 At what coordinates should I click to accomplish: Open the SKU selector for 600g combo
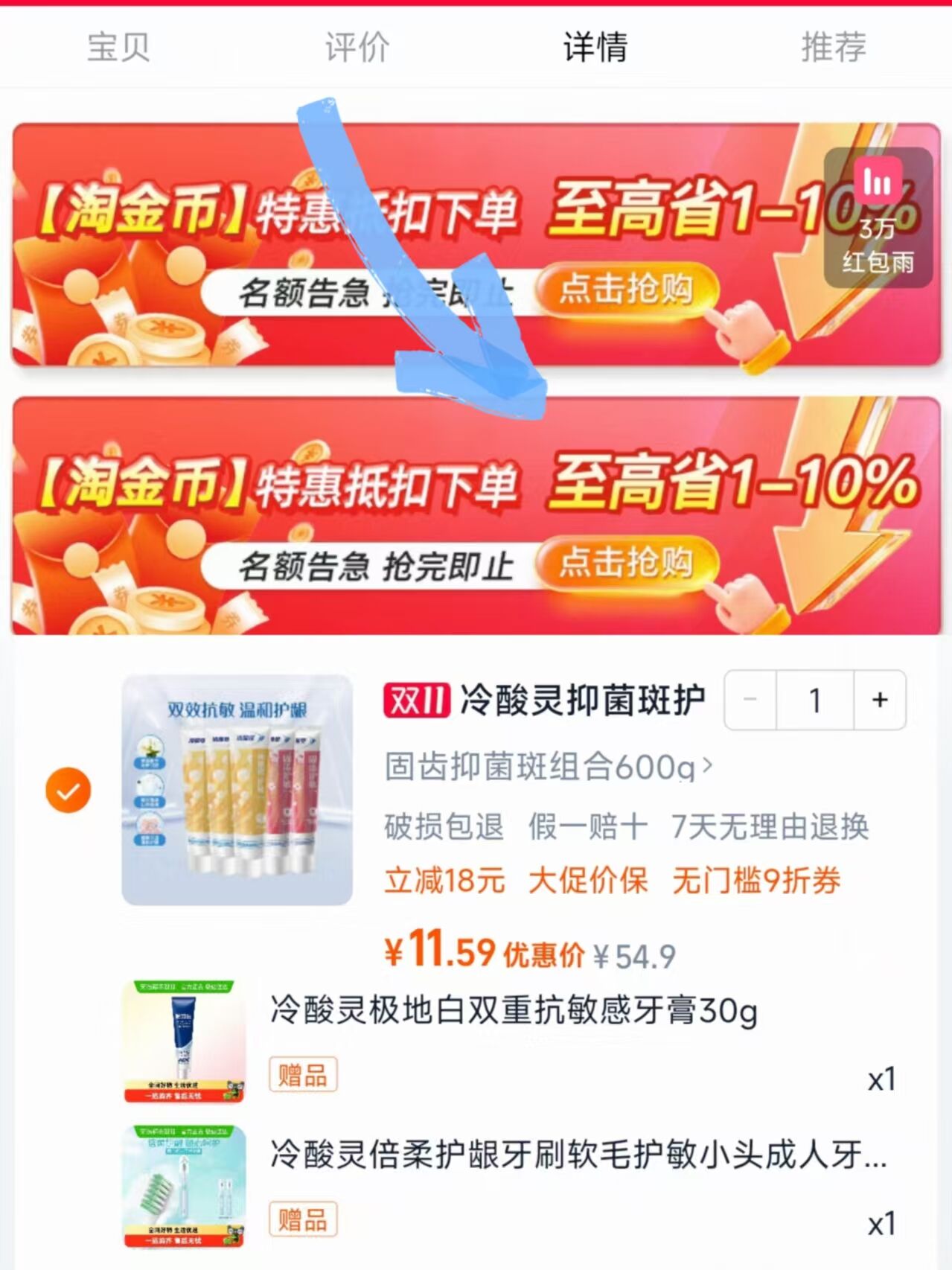[543, 763]
